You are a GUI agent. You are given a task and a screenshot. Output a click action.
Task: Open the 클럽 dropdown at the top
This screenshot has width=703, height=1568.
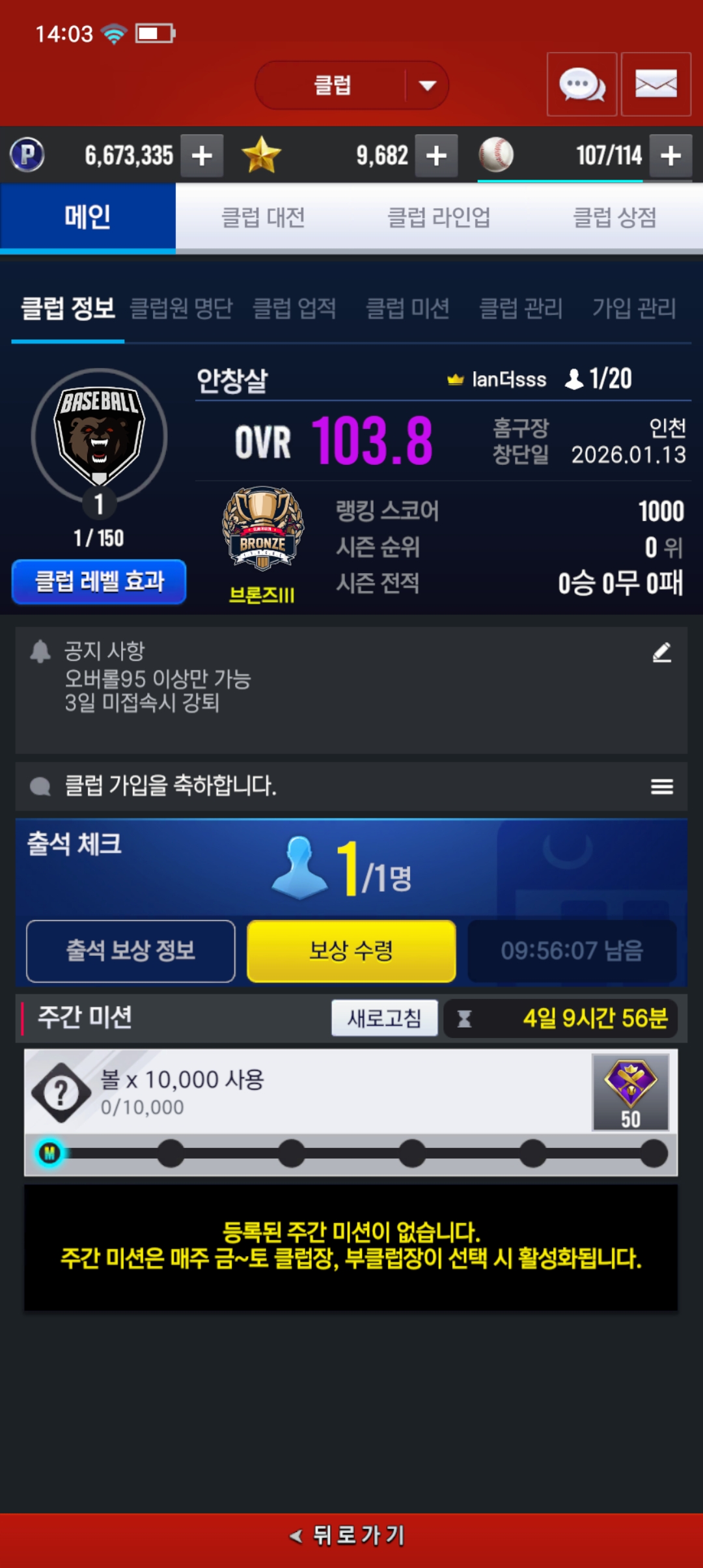coord(351,85)
